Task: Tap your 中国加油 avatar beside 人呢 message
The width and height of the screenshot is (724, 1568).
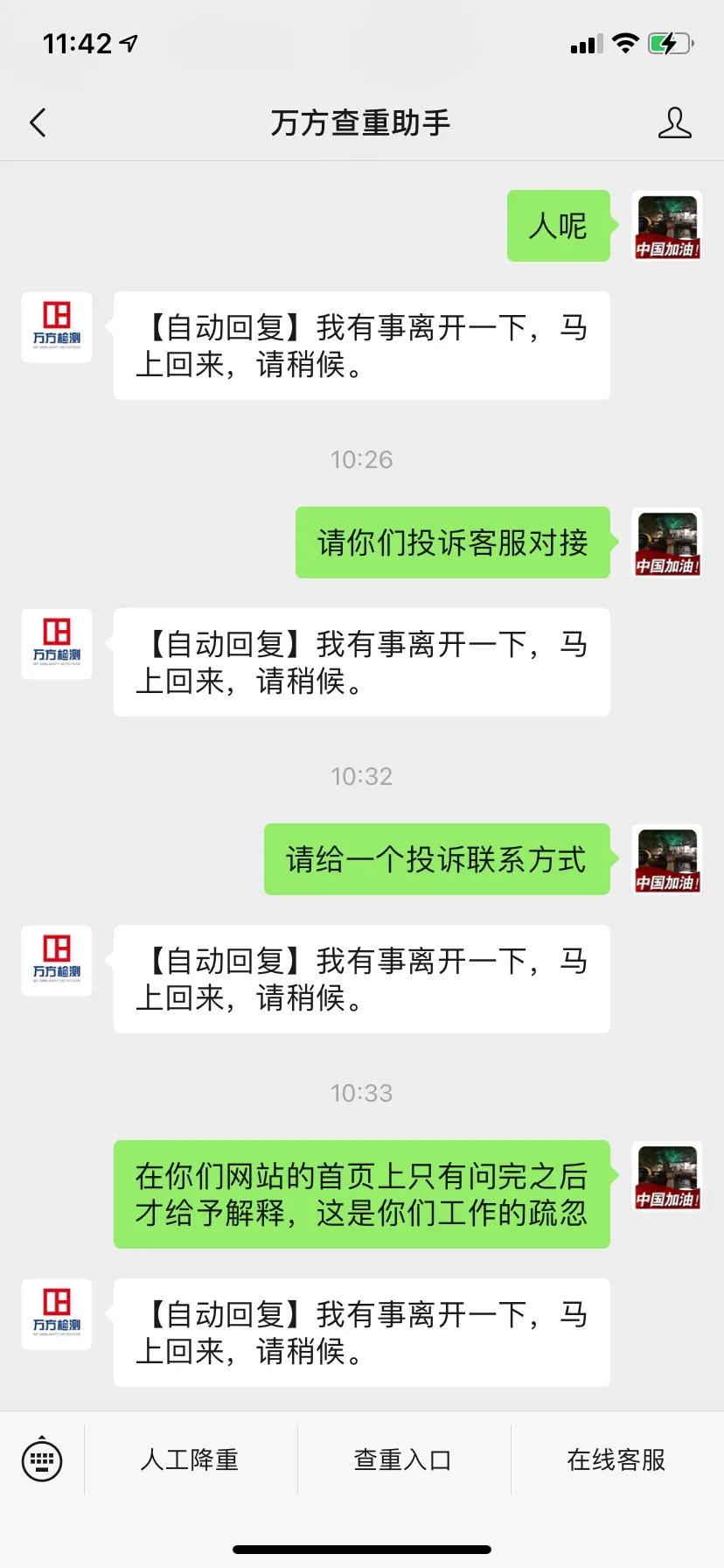Action: 666,226
